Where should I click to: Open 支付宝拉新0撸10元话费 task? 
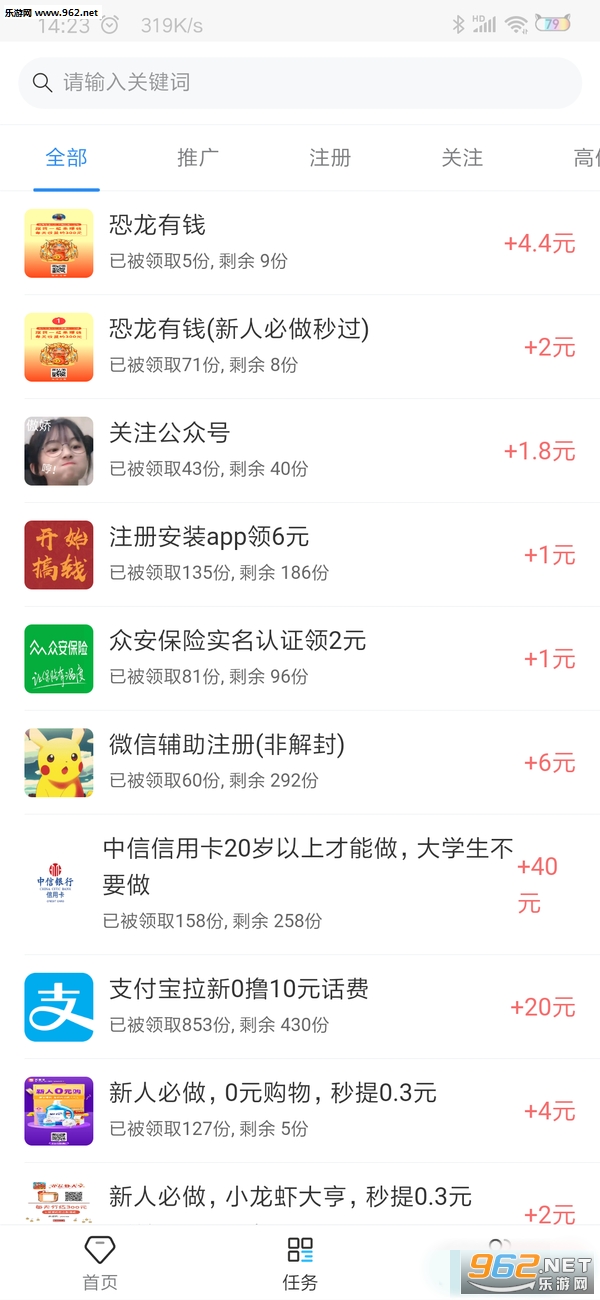[300, 1007]
